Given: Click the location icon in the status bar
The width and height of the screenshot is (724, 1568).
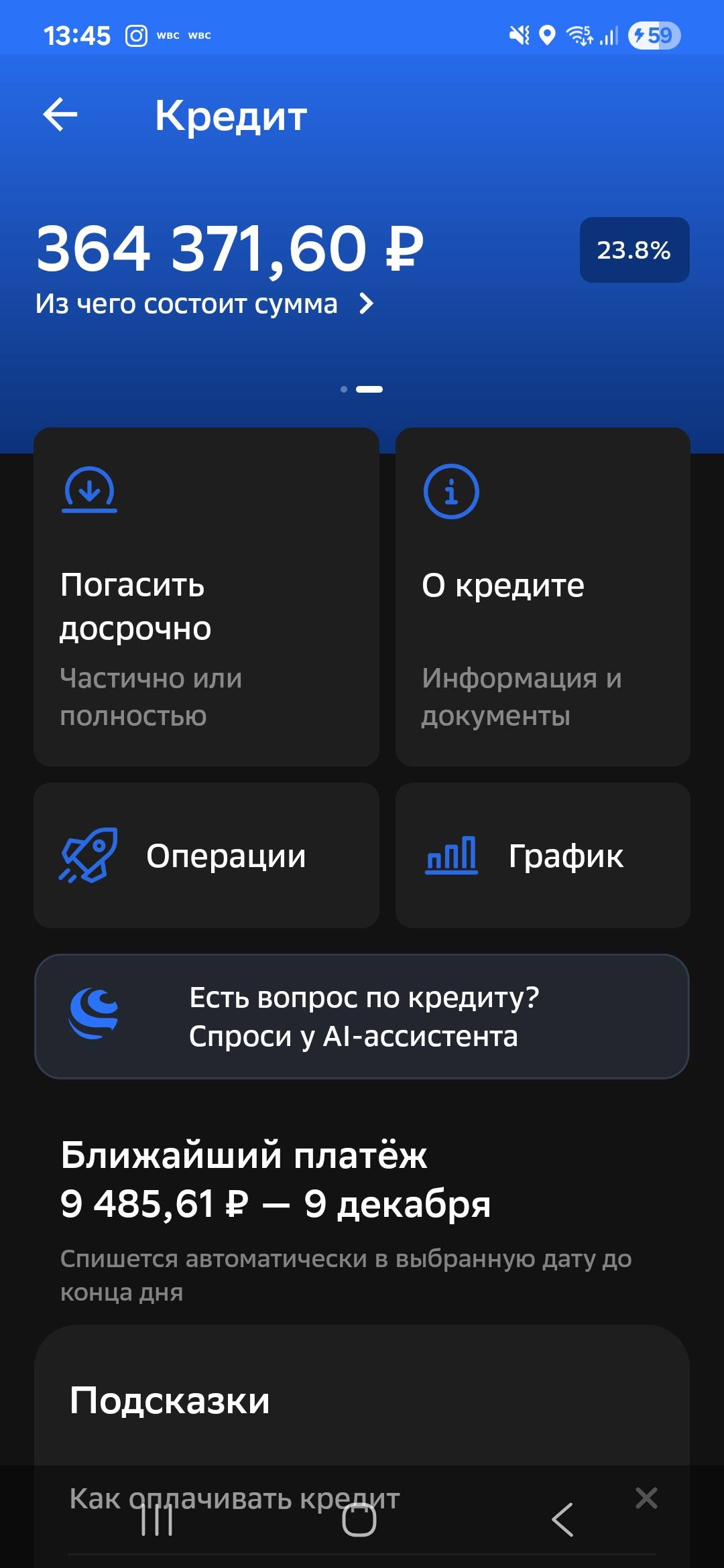Looking at the screenshot, I should (547, 36).
